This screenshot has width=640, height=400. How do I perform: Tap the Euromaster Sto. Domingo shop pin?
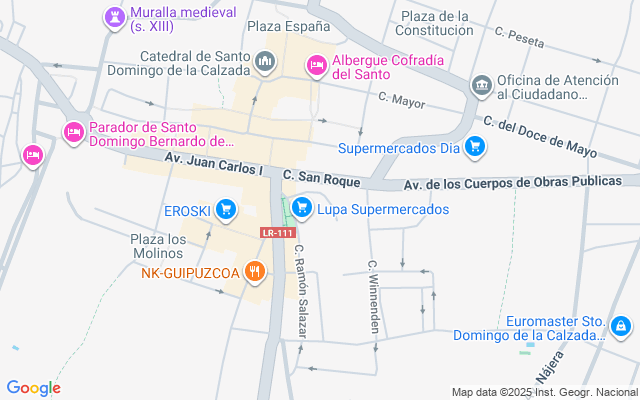point(621,327)
